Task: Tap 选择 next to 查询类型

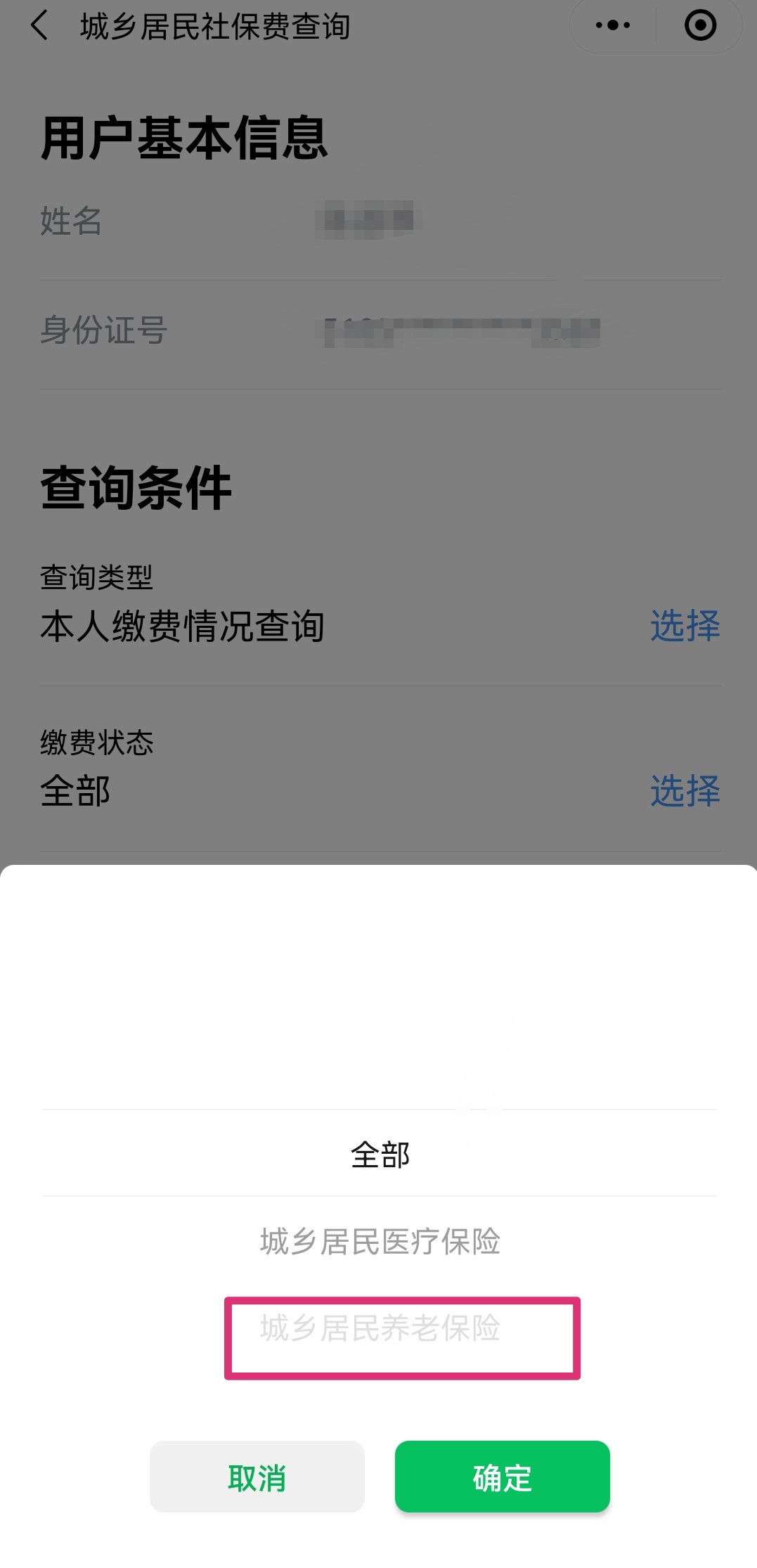Action: click(685, 625)
